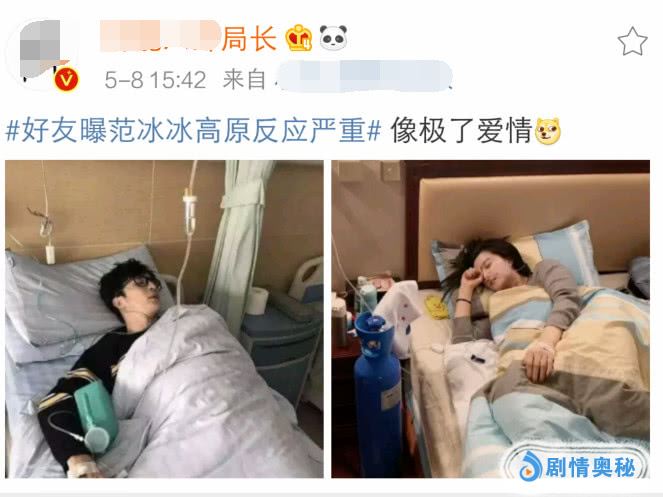The width and height of the screenshot is (663, 497).
Task: Open the hashtag 好友曝范冰冰高原反应严重
Action: click(x=194, y=130)
